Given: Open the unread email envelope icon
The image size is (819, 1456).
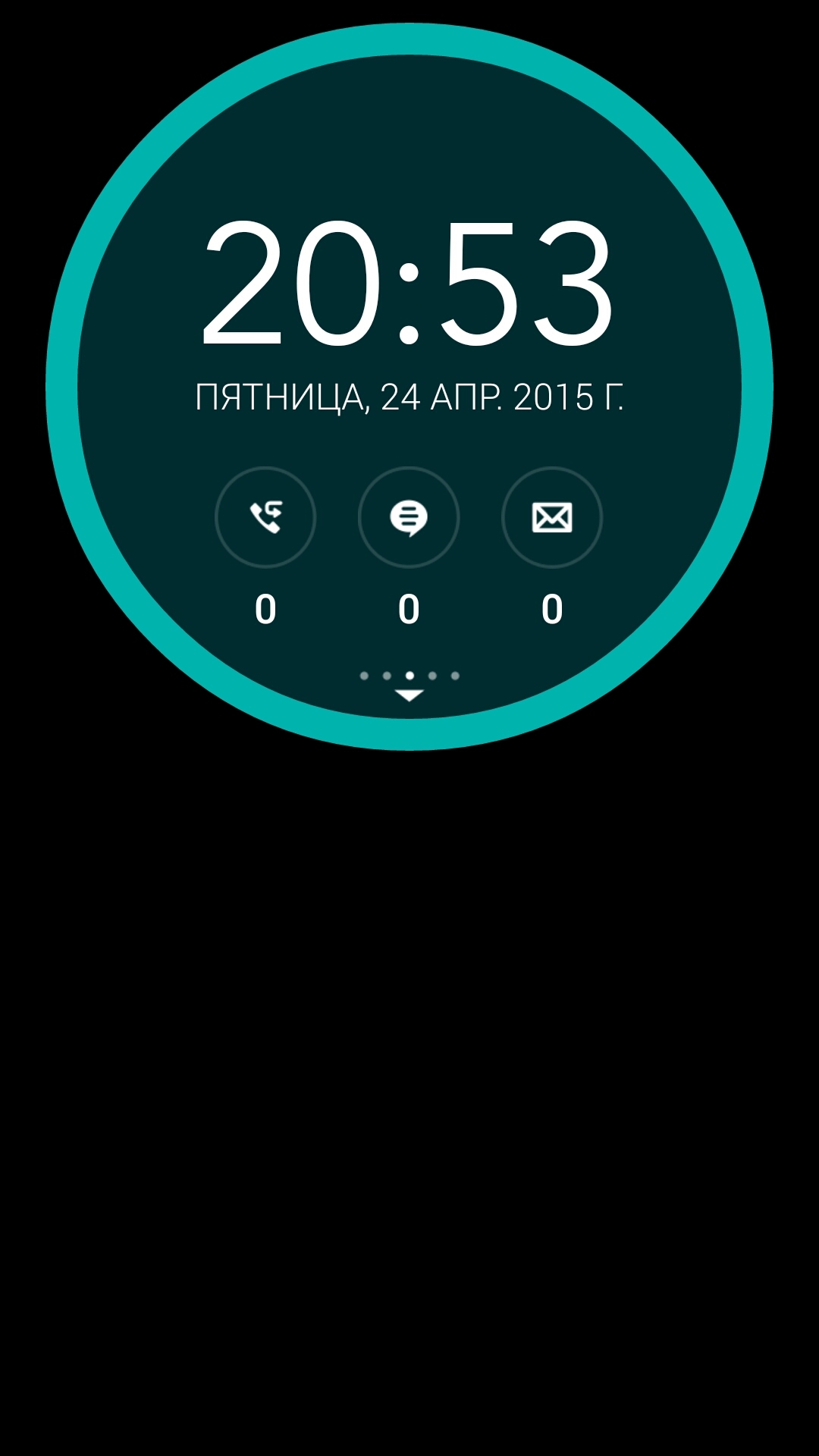Looking at the screenshot, I should (552, 517).
